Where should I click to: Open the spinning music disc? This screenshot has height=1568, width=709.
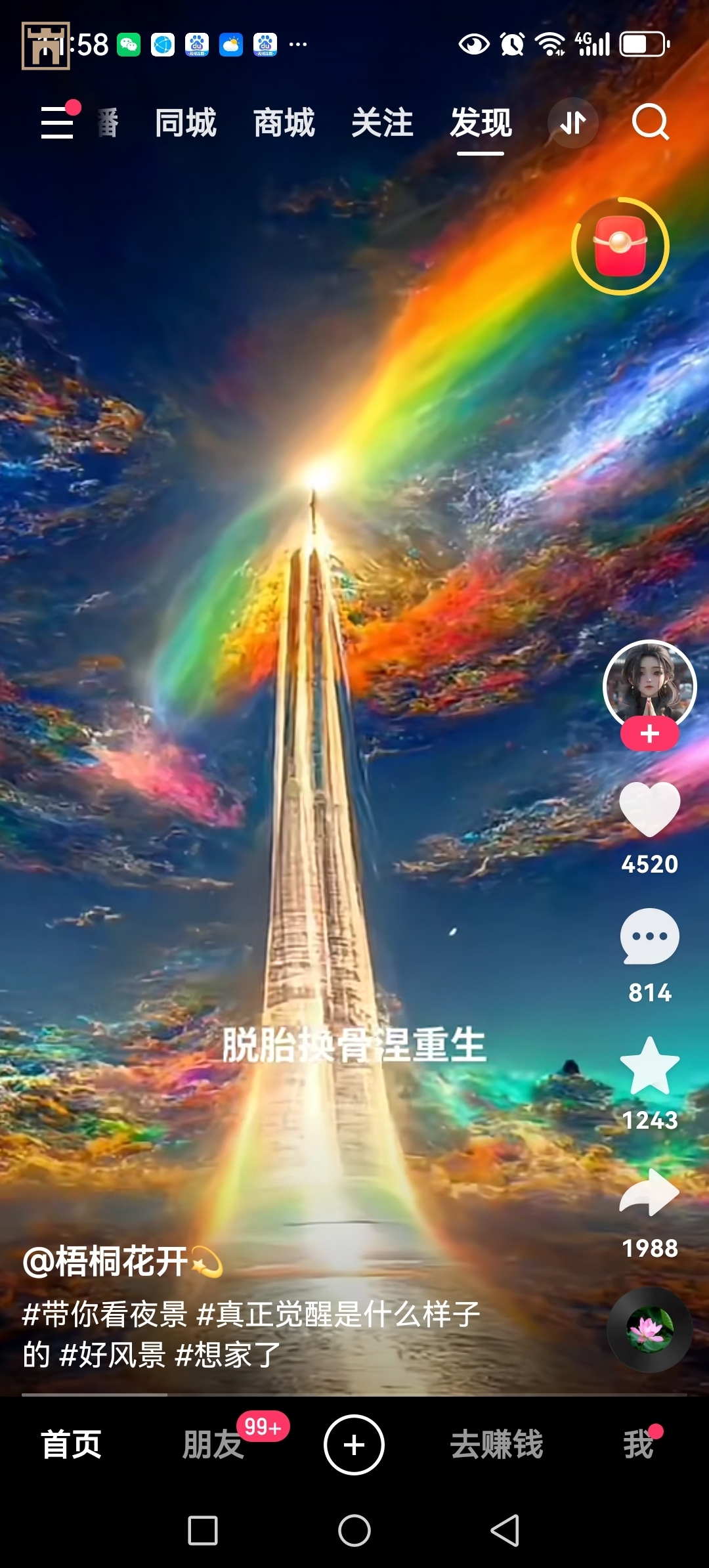[x=649, y=1330]
